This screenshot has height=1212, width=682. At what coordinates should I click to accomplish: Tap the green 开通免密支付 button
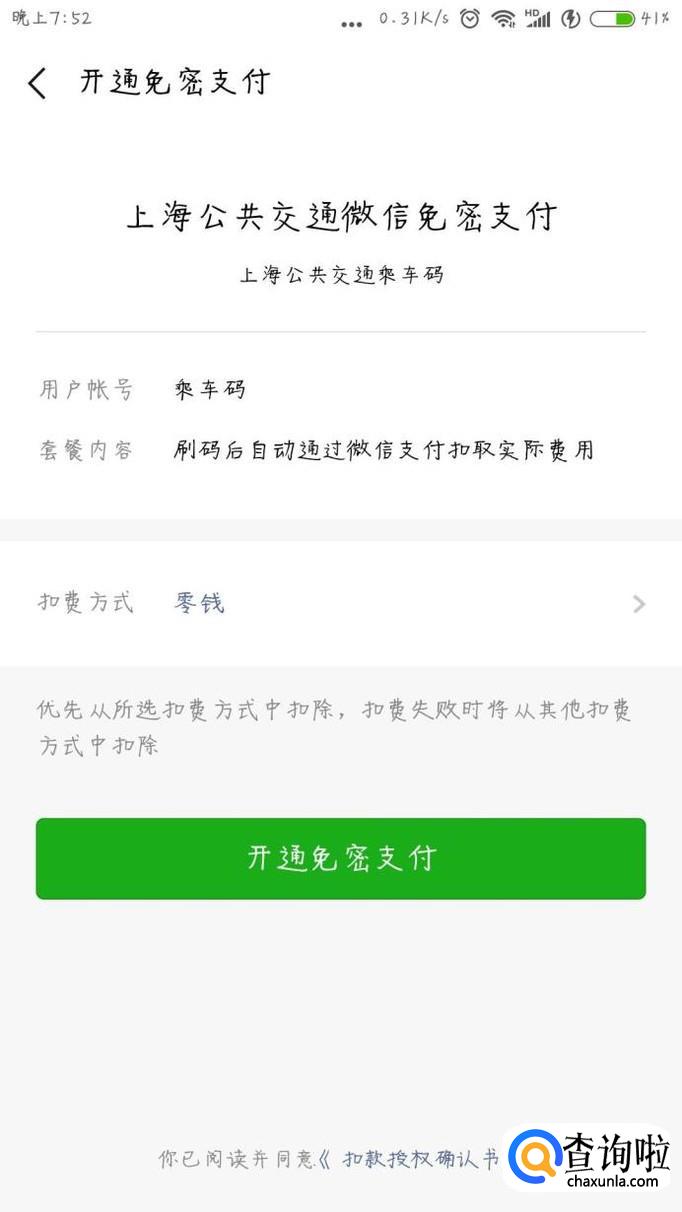click(341, 858)
